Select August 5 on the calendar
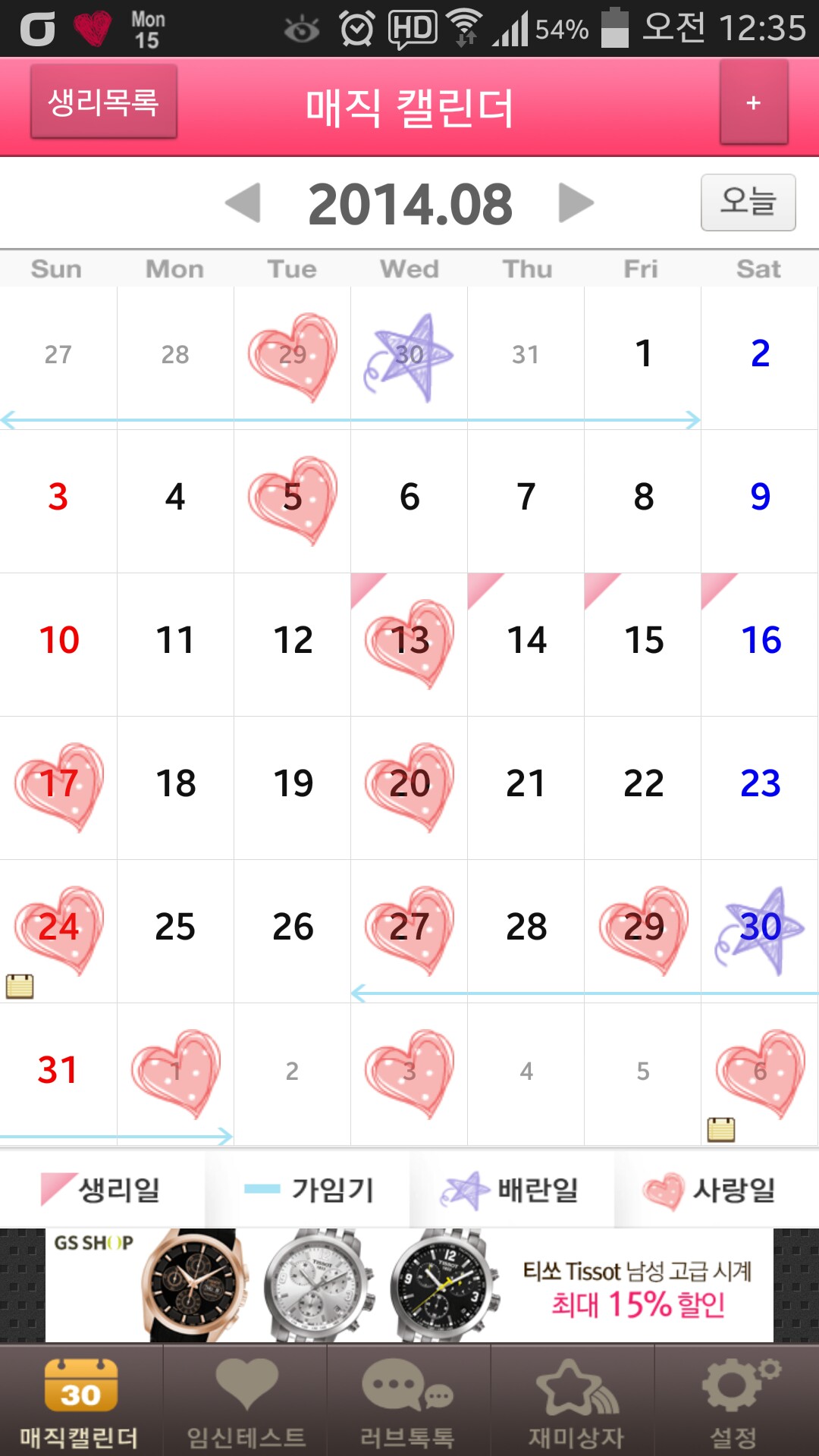This screenshot has width=819, height=1456. coord(293,498)
